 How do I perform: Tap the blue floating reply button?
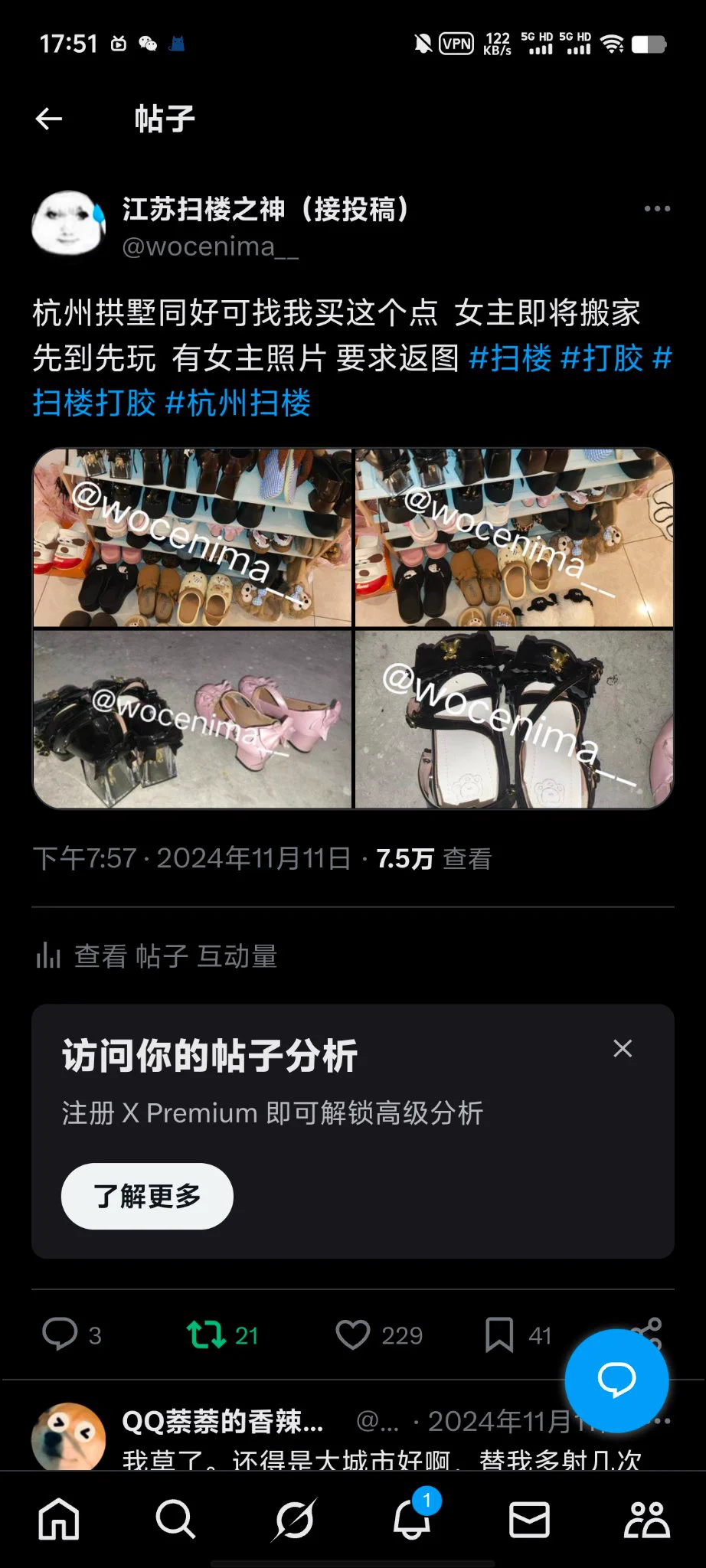click(x=616, y=1380)
